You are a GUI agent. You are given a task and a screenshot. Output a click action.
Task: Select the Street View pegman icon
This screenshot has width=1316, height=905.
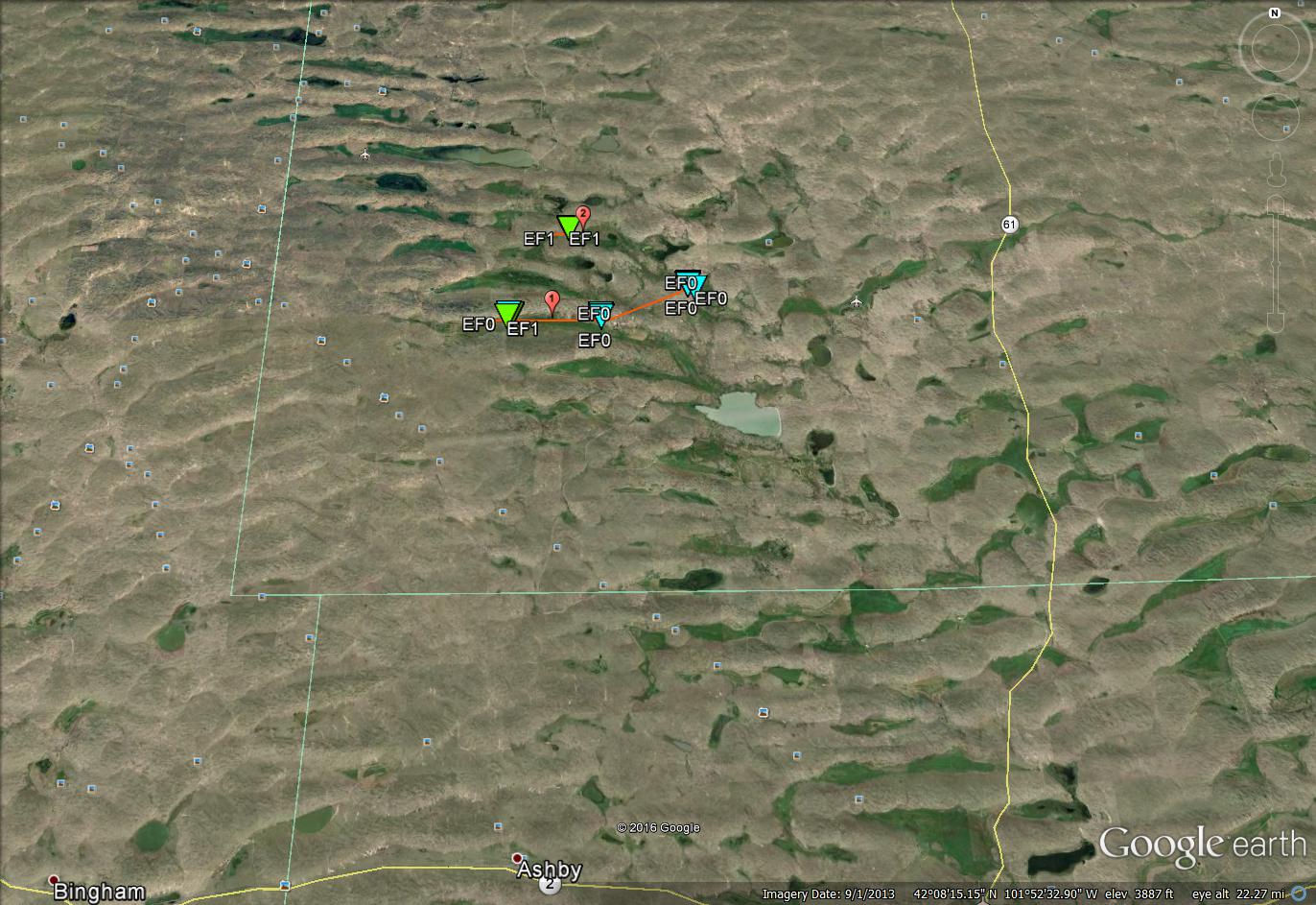coord(1275,170)
